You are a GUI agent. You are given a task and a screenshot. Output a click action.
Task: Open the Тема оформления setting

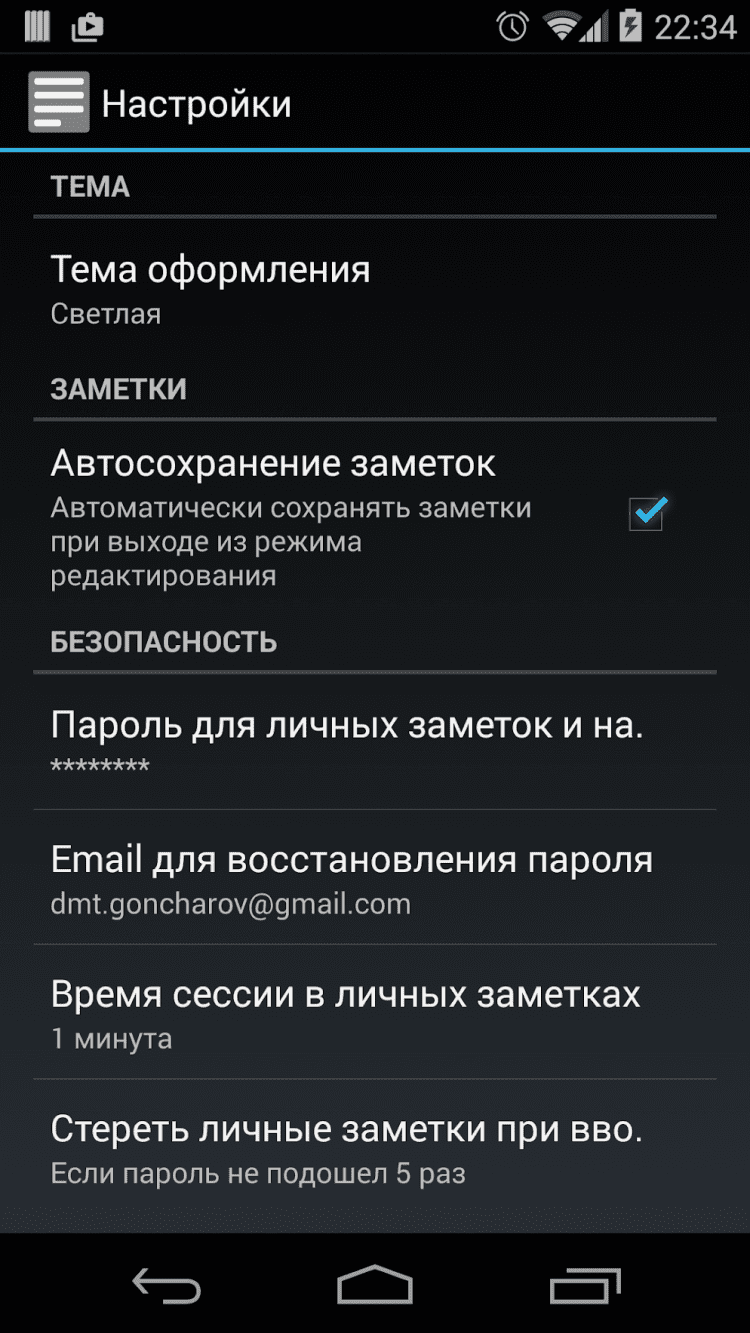pyautogui.click(x=374, y=289)
